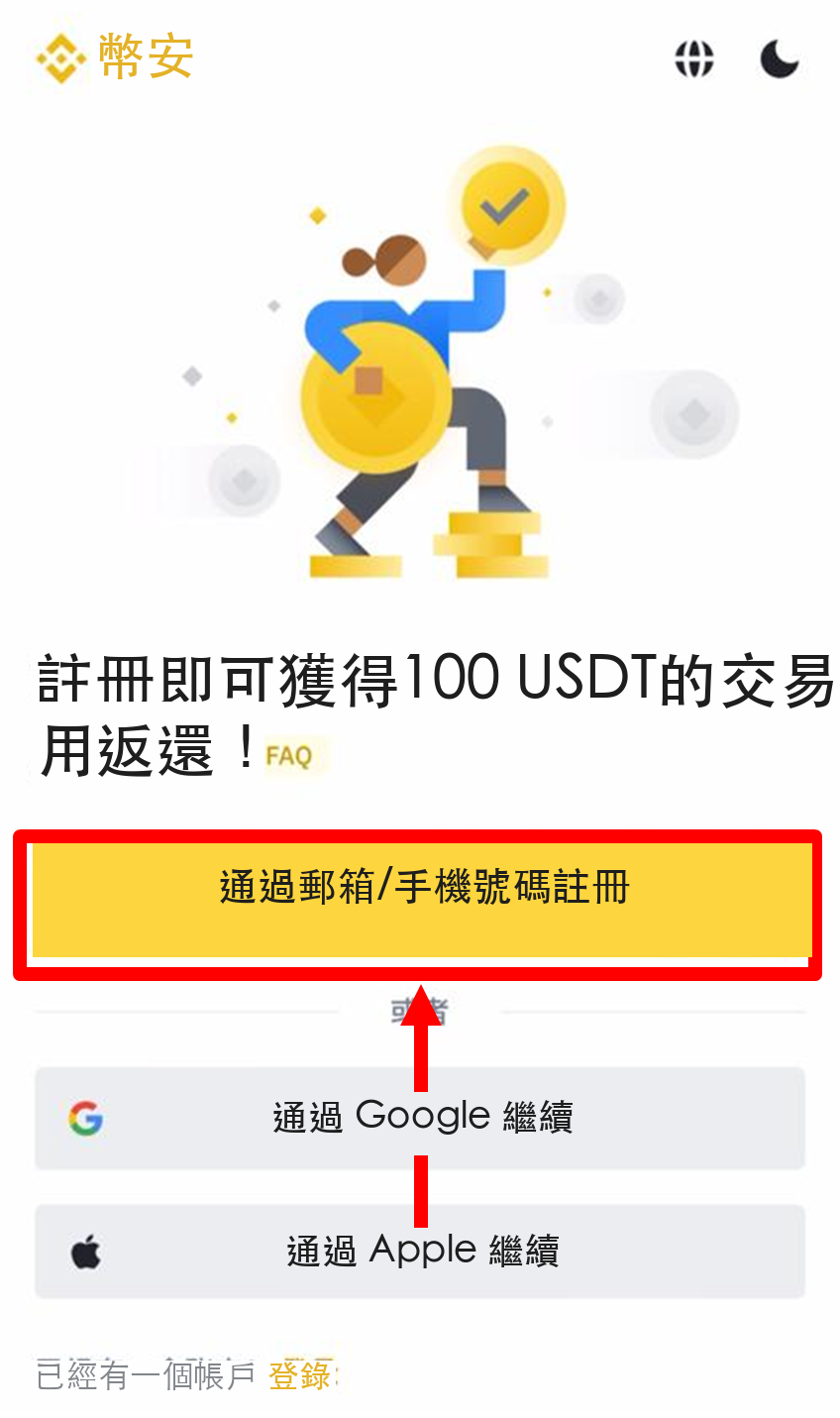Register via email or phone number

pos(422,900)
